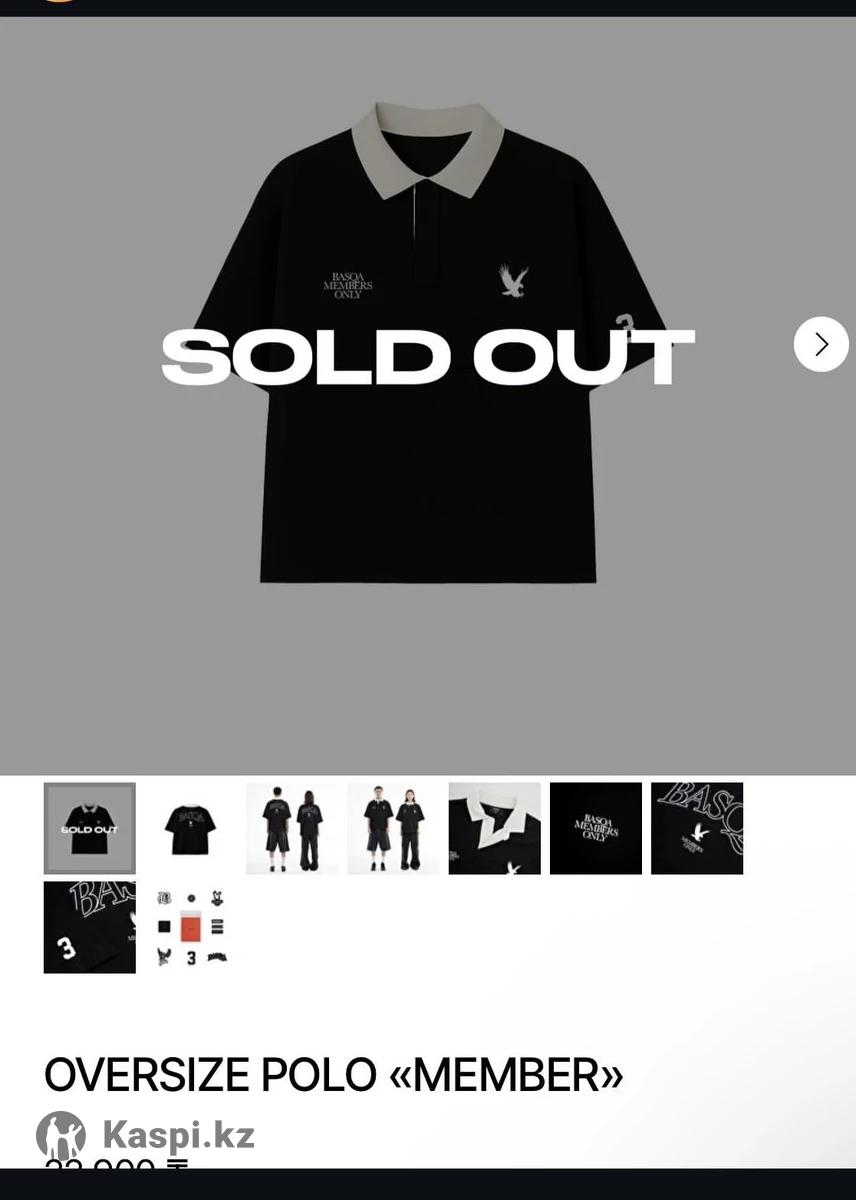Select the thumbnail with the Sold Out polo
Image resolution: width=856 pixels, height=1200 pixels.
(89, 828)
